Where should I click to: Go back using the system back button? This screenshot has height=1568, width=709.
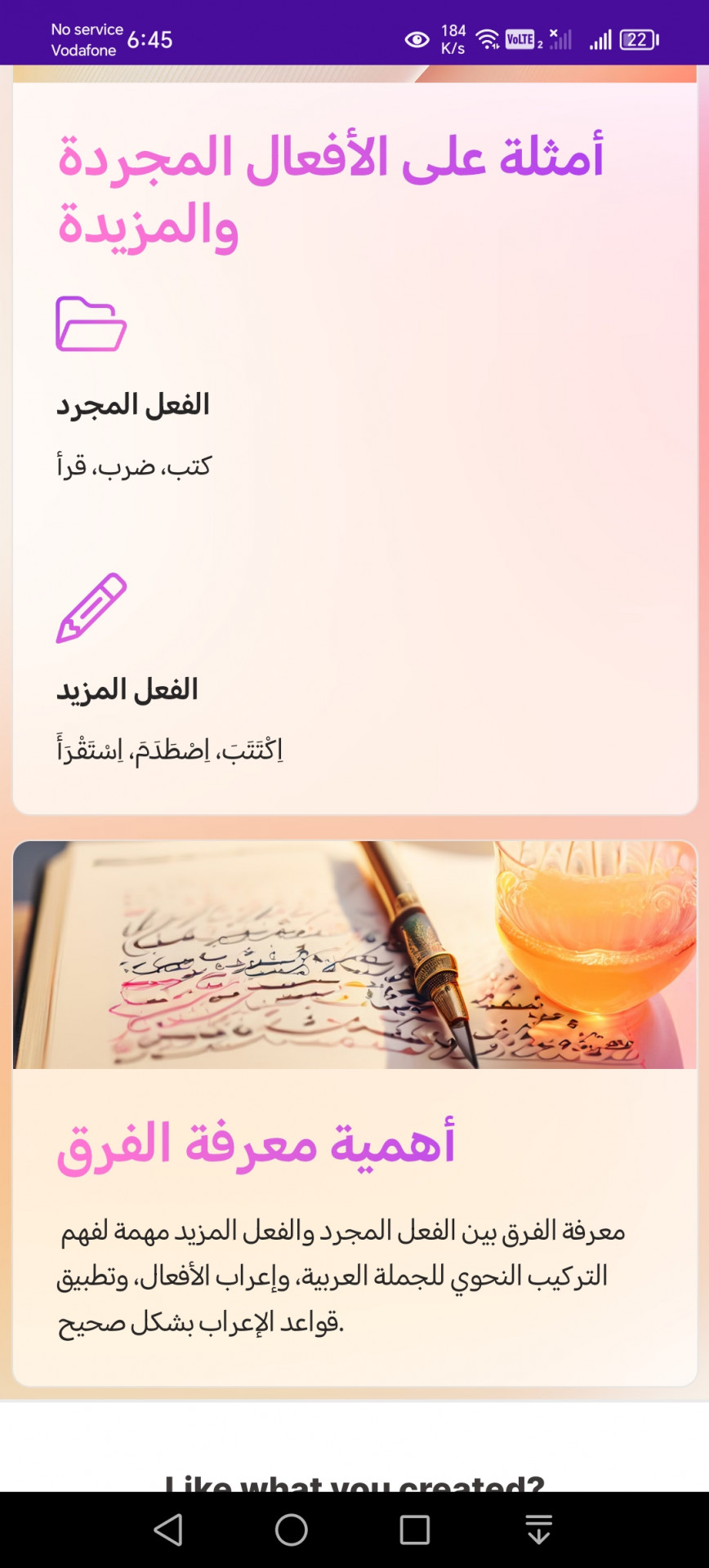pyautogui.click(x=168, y=1530)
